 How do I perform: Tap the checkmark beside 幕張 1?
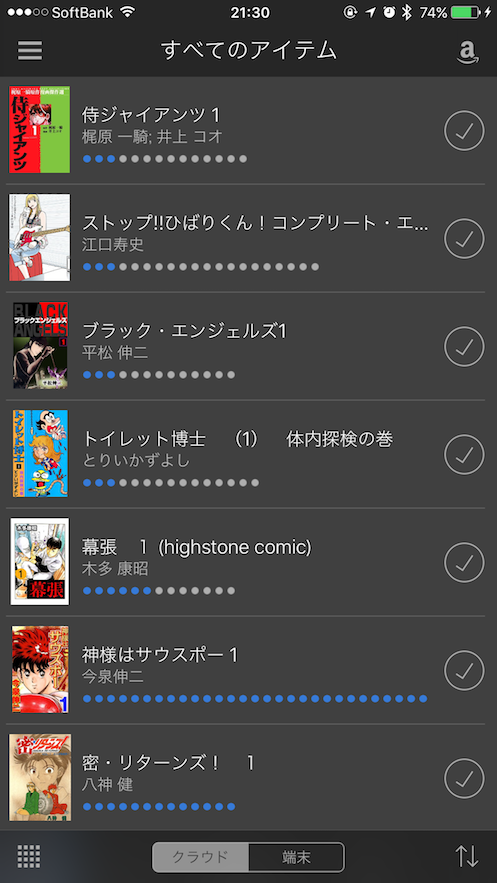coord(464,562)
